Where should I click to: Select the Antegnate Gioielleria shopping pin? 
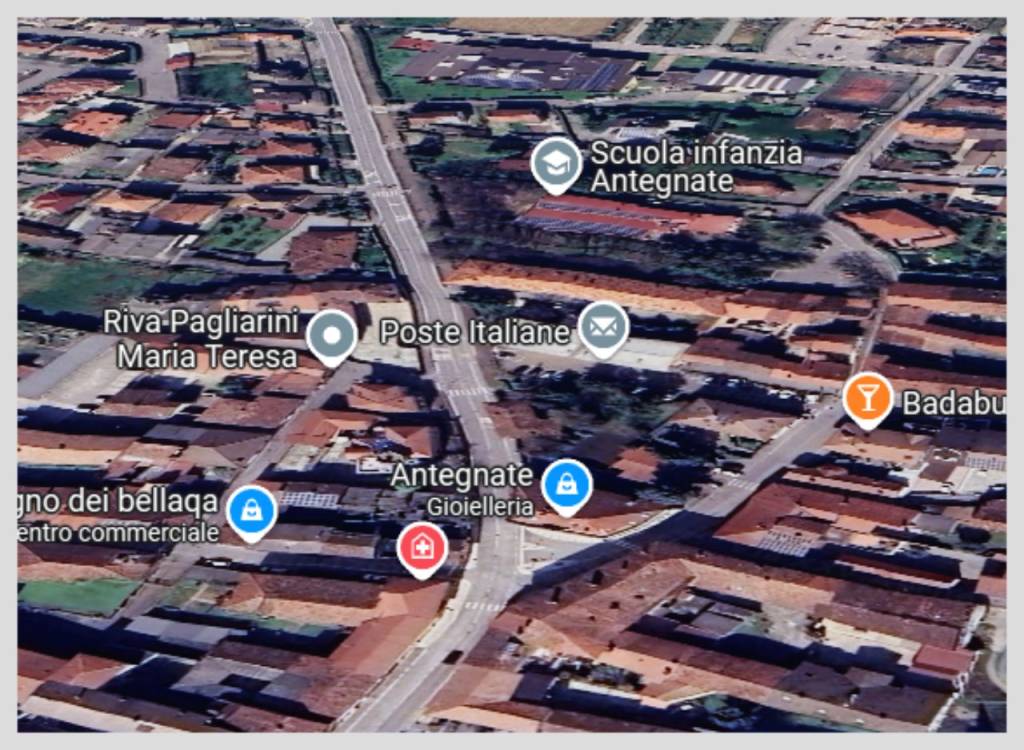coord(567,484)
